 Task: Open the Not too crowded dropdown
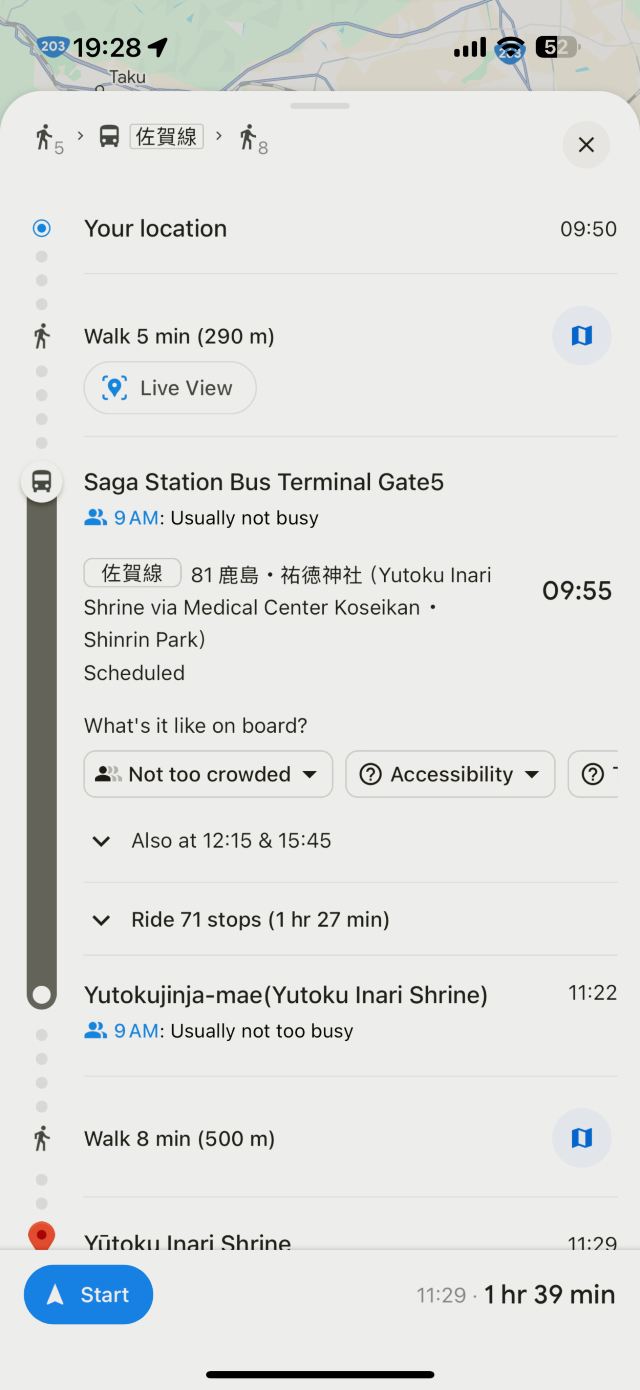(208, 774)
